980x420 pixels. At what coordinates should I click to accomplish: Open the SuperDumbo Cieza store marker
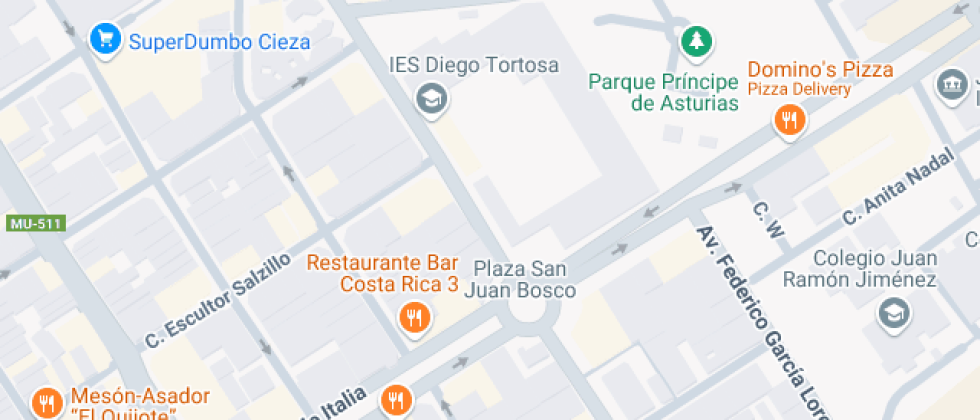(x=106, y=40)
